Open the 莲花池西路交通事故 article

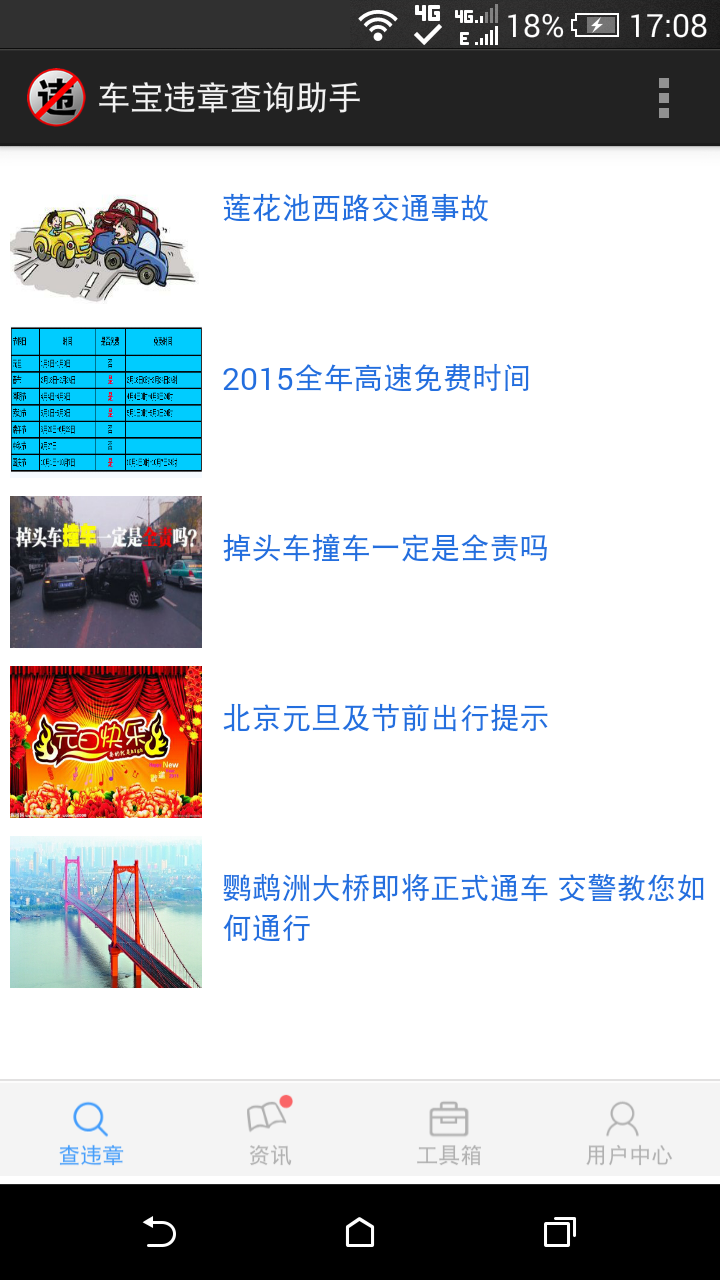click(360, 231)
